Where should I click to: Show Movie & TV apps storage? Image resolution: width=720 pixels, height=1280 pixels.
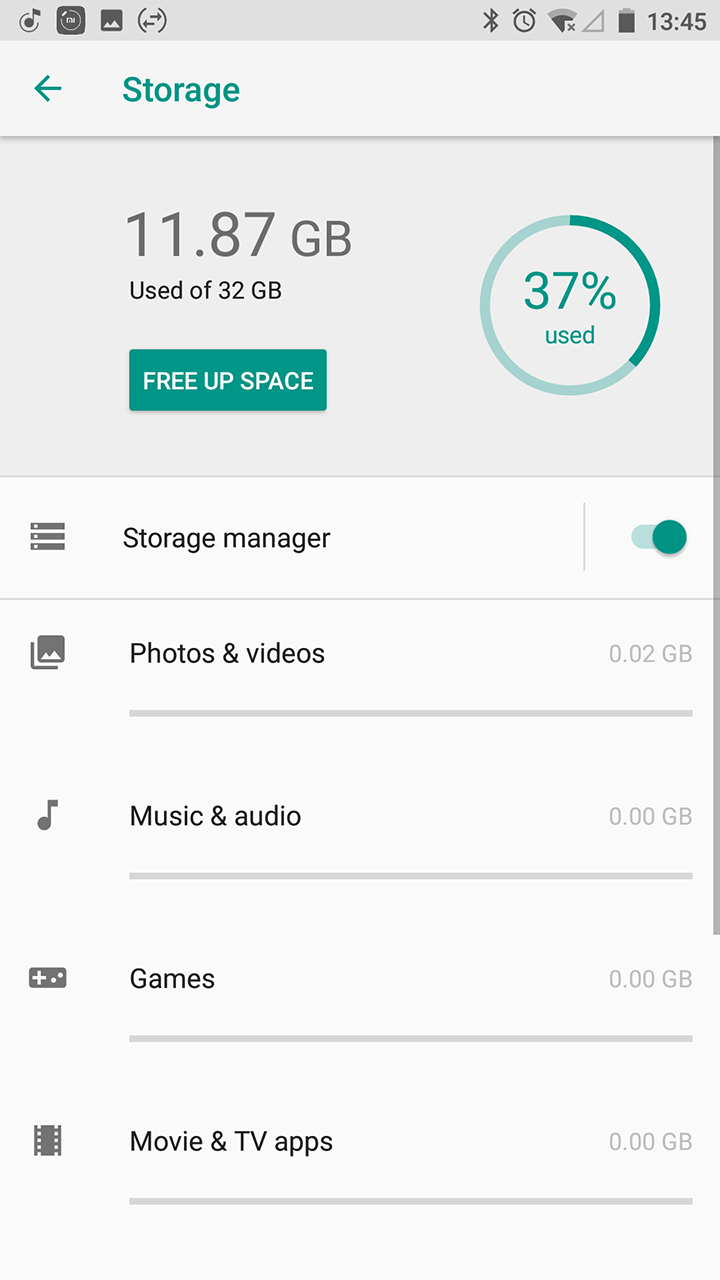(x=232, y=1141)
